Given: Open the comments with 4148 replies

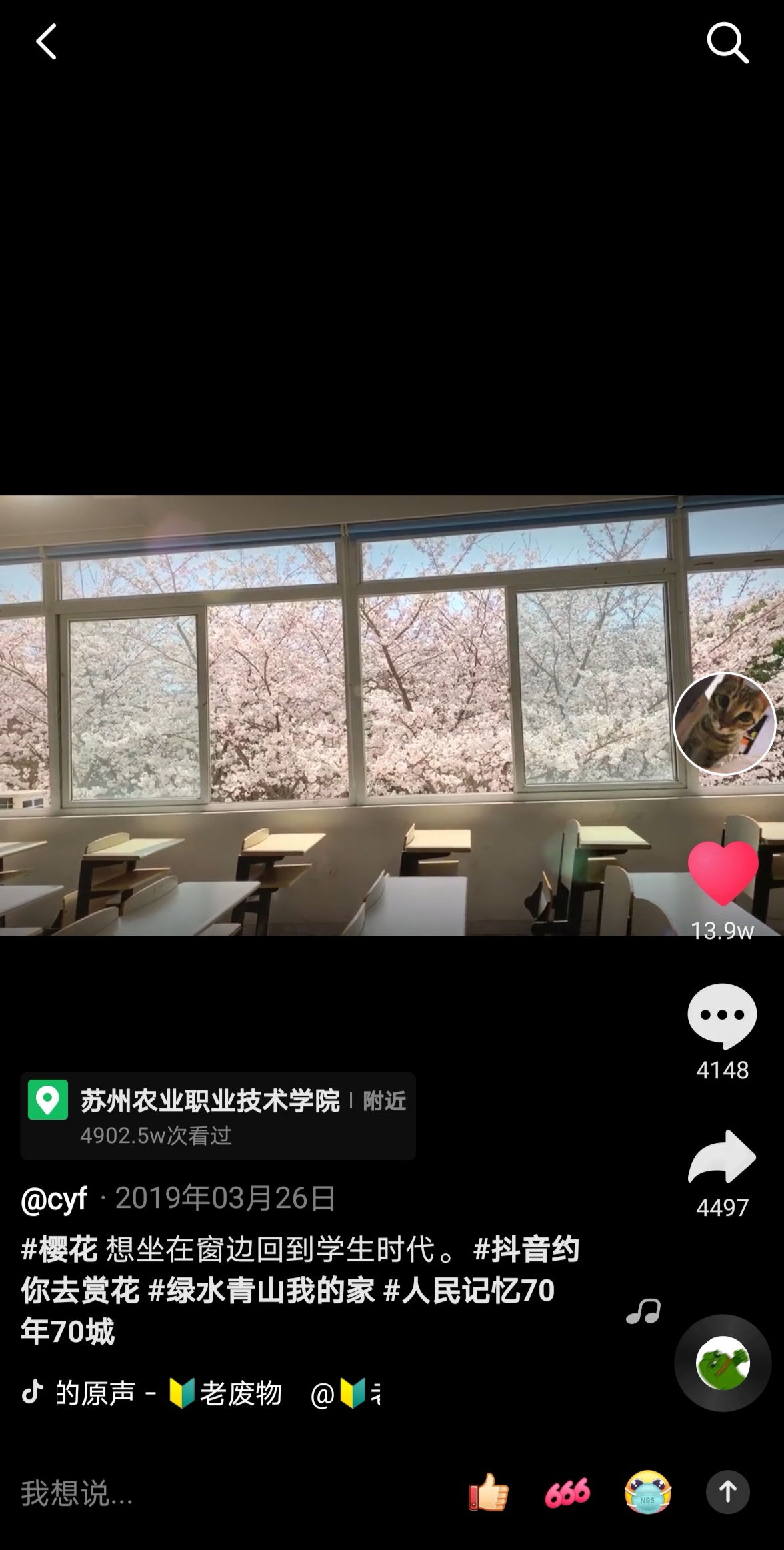Looking at the screenshot, I should pyautogui.click(x=722, y=1016).
